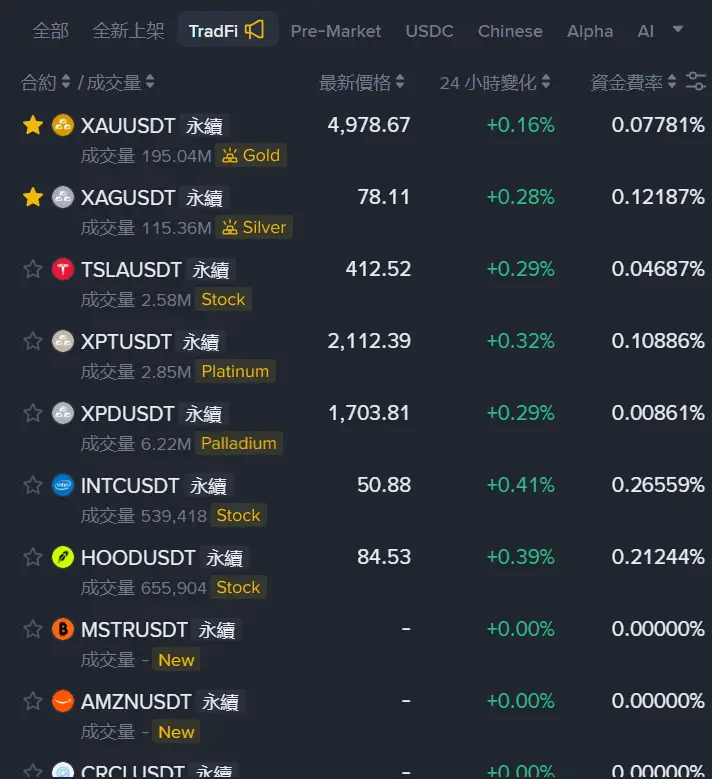The image size is (712, 779).
Task: Remove XAGUSDT from favorites
Action: coord(33,197)
